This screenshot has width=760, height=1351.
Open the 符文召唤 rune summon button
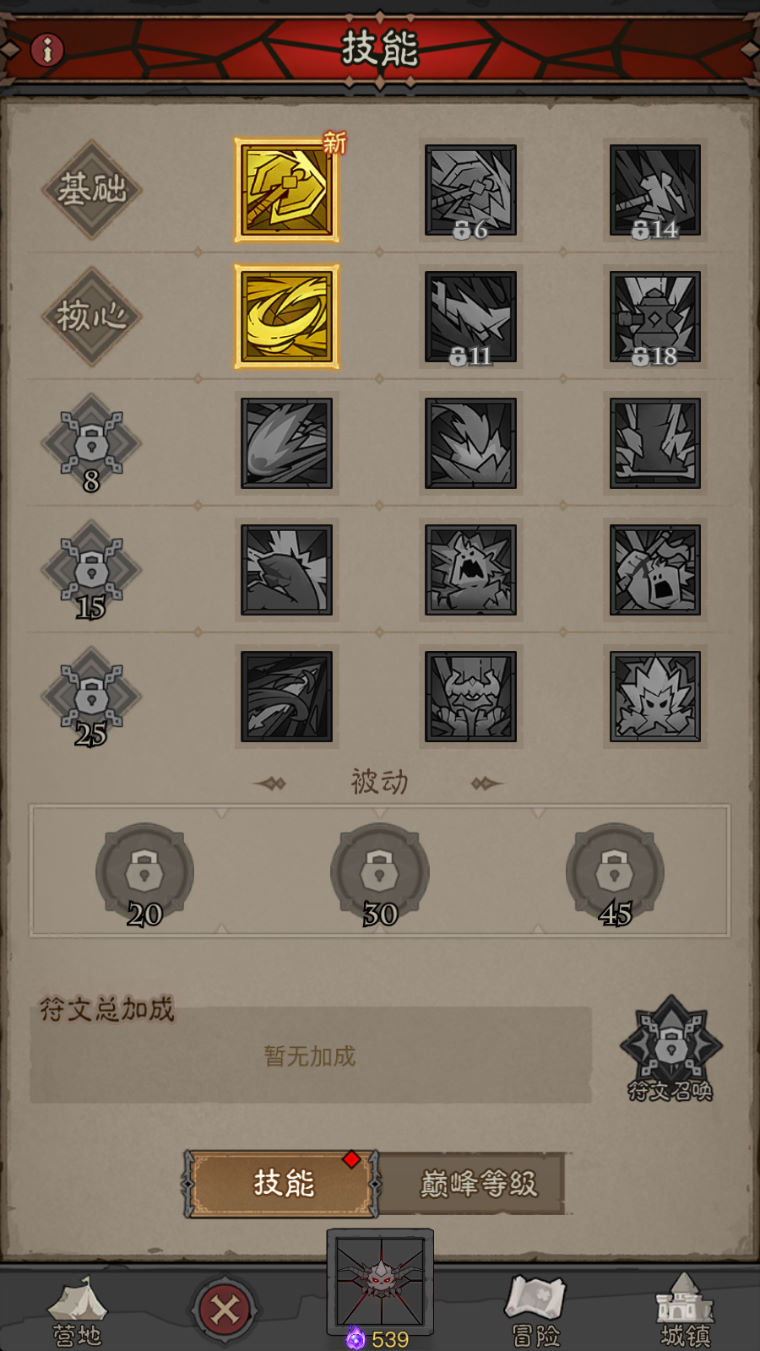point(670,1047)
